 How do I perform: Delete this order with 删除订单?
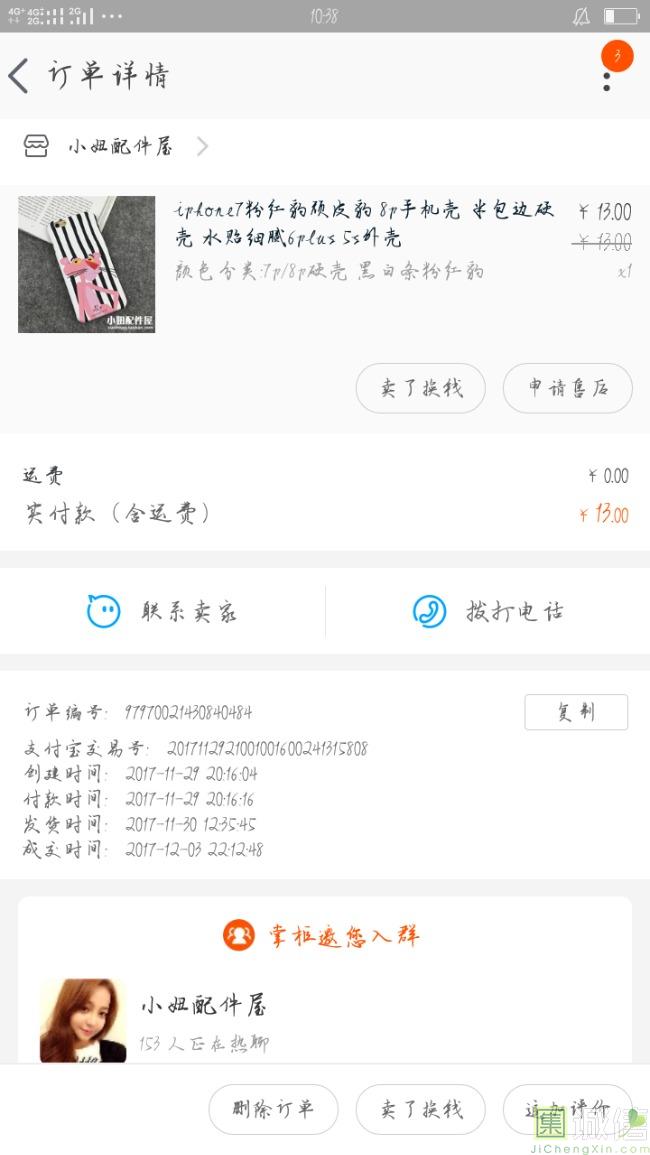[273, 1109]
